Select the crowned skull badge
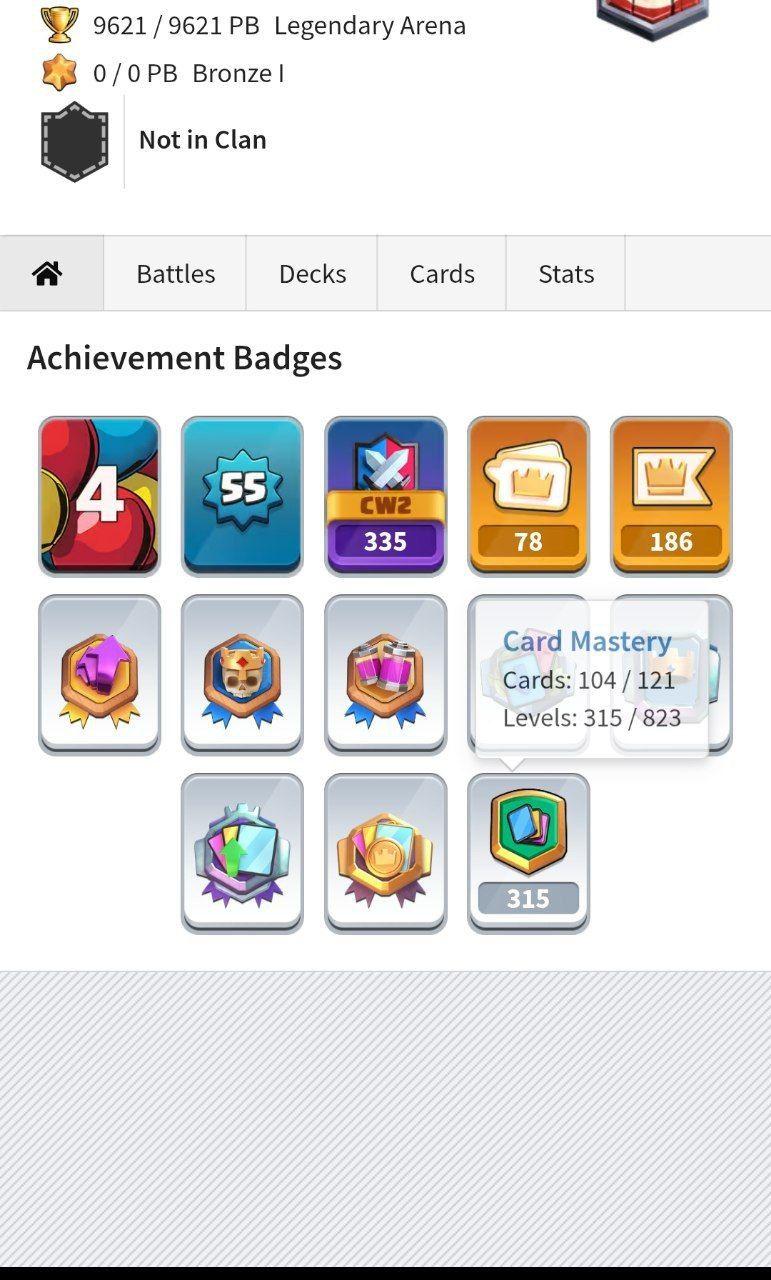The height and width of the screenshot is (1280, 771). [242, 675]
